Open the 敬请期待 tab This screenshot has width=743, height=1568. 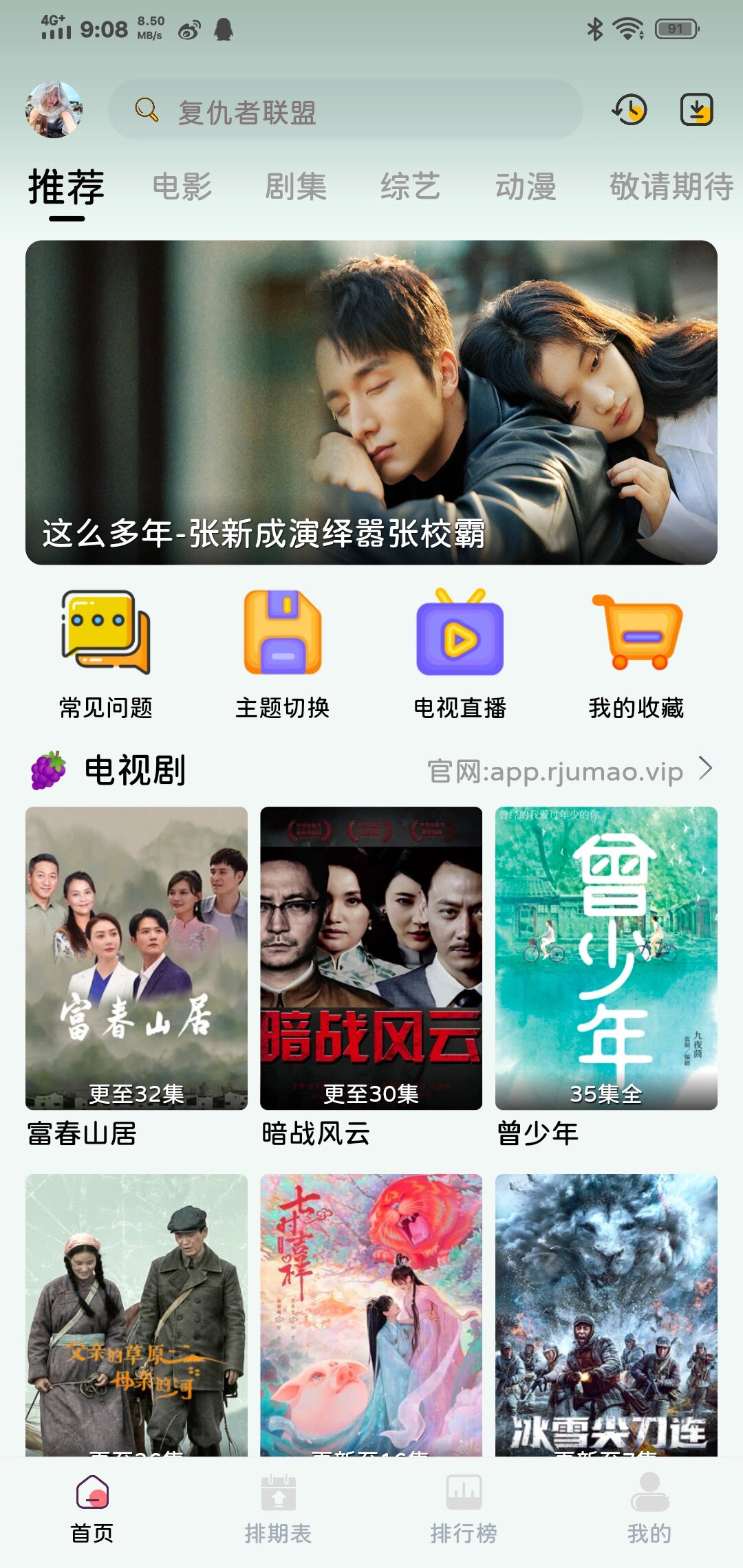pos(671,186)
